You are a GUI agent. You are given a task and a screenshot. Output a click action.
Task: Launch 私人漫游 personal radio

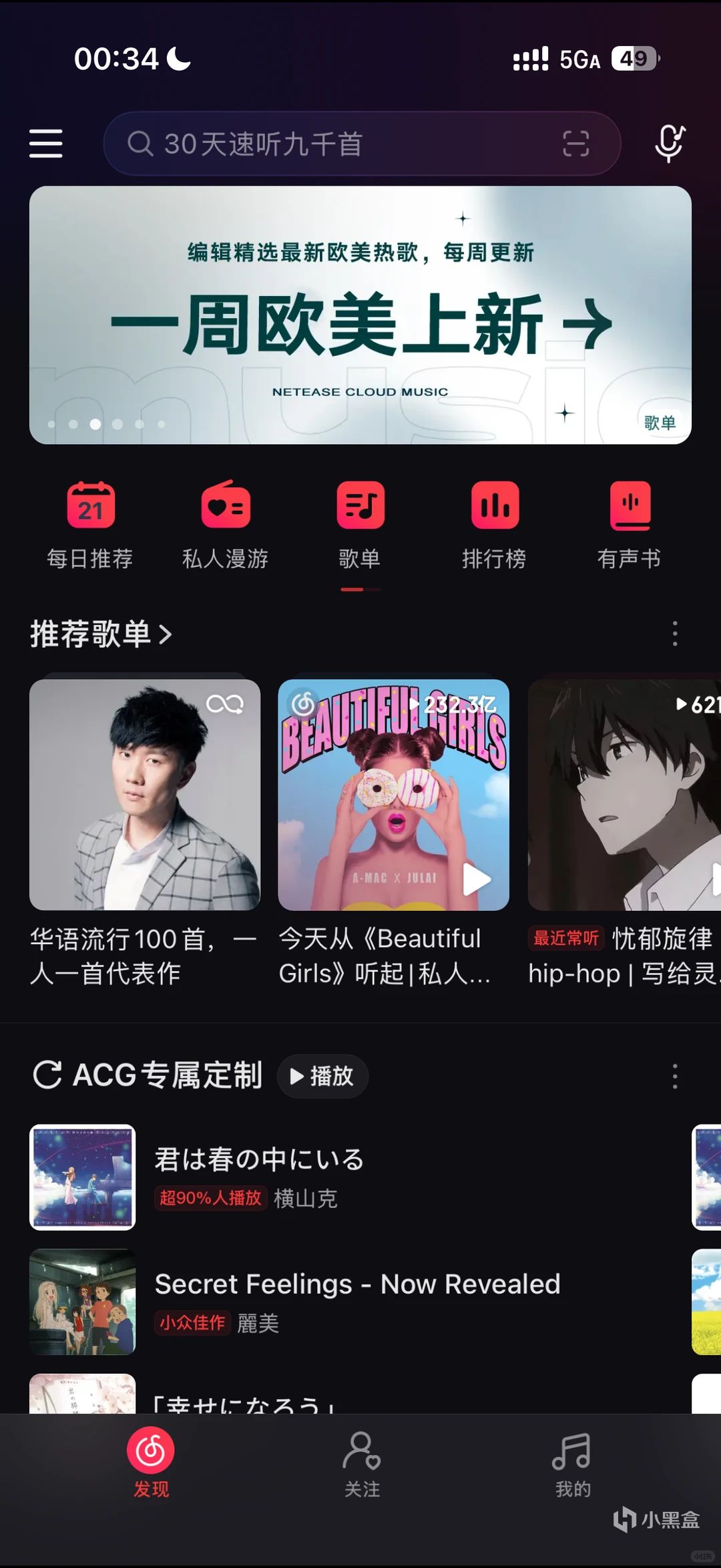click(226, 525)
